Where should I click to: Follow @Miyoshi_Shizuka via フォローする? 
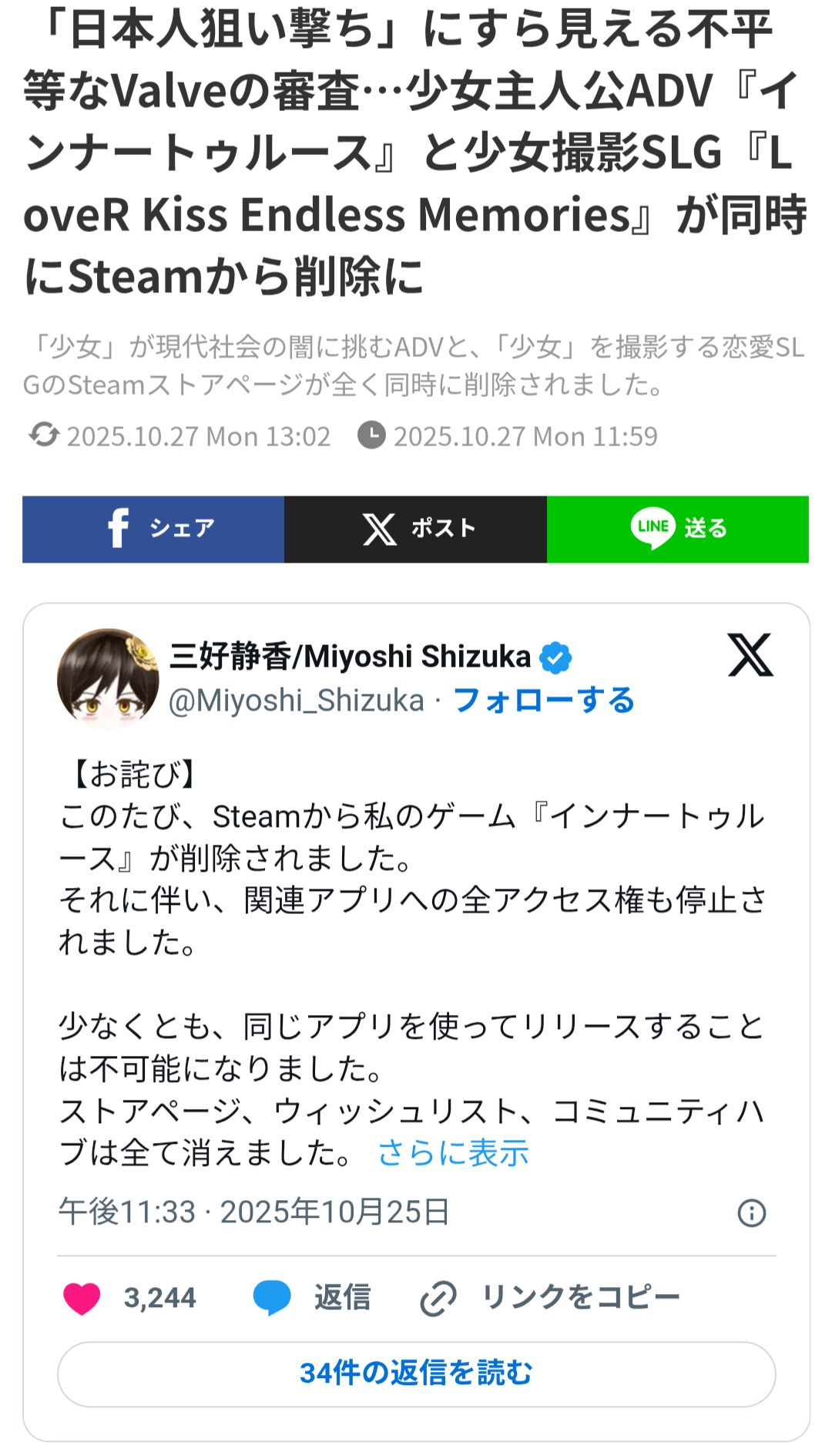[x=544, y=700]
